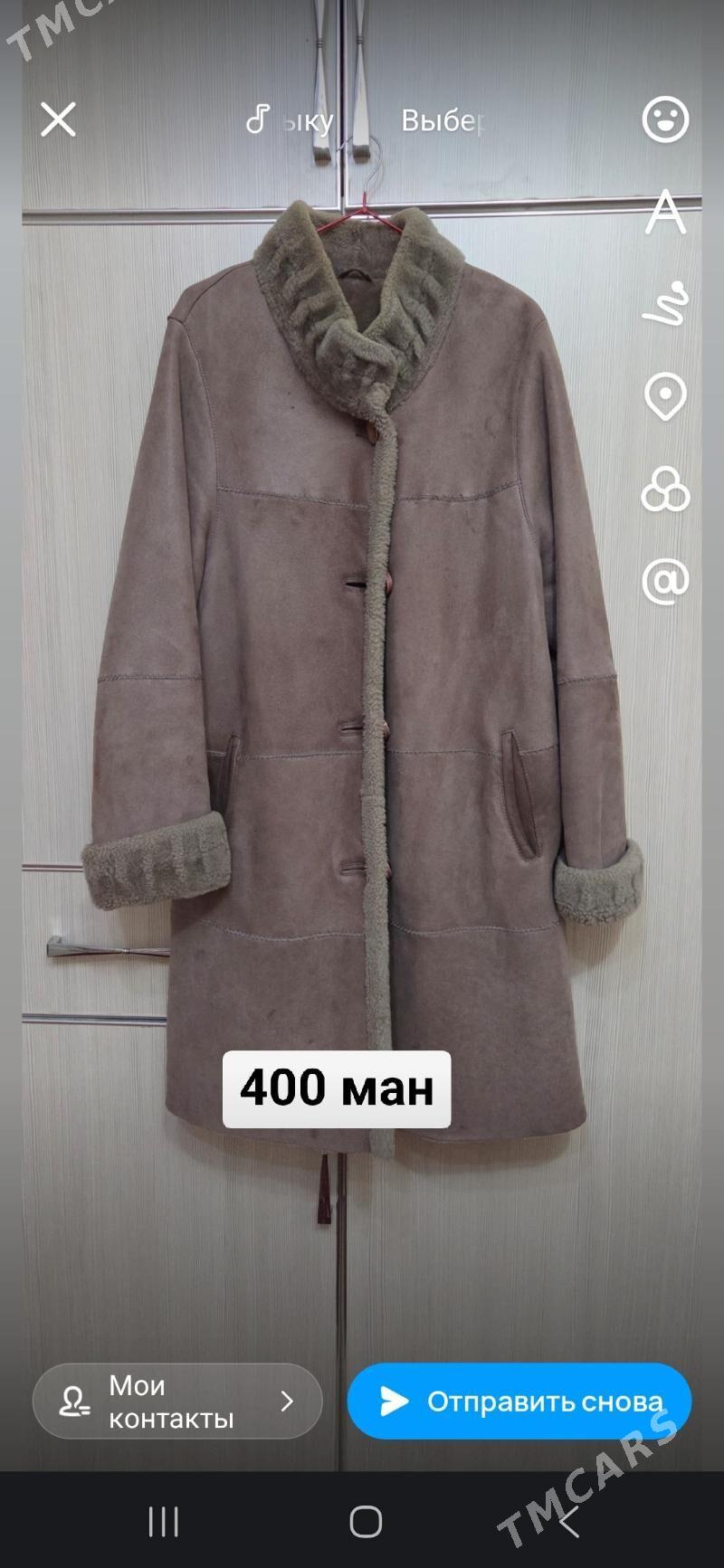Tap the Отправить снова button
The image size is (724, 1568).
pos(519,1402)
